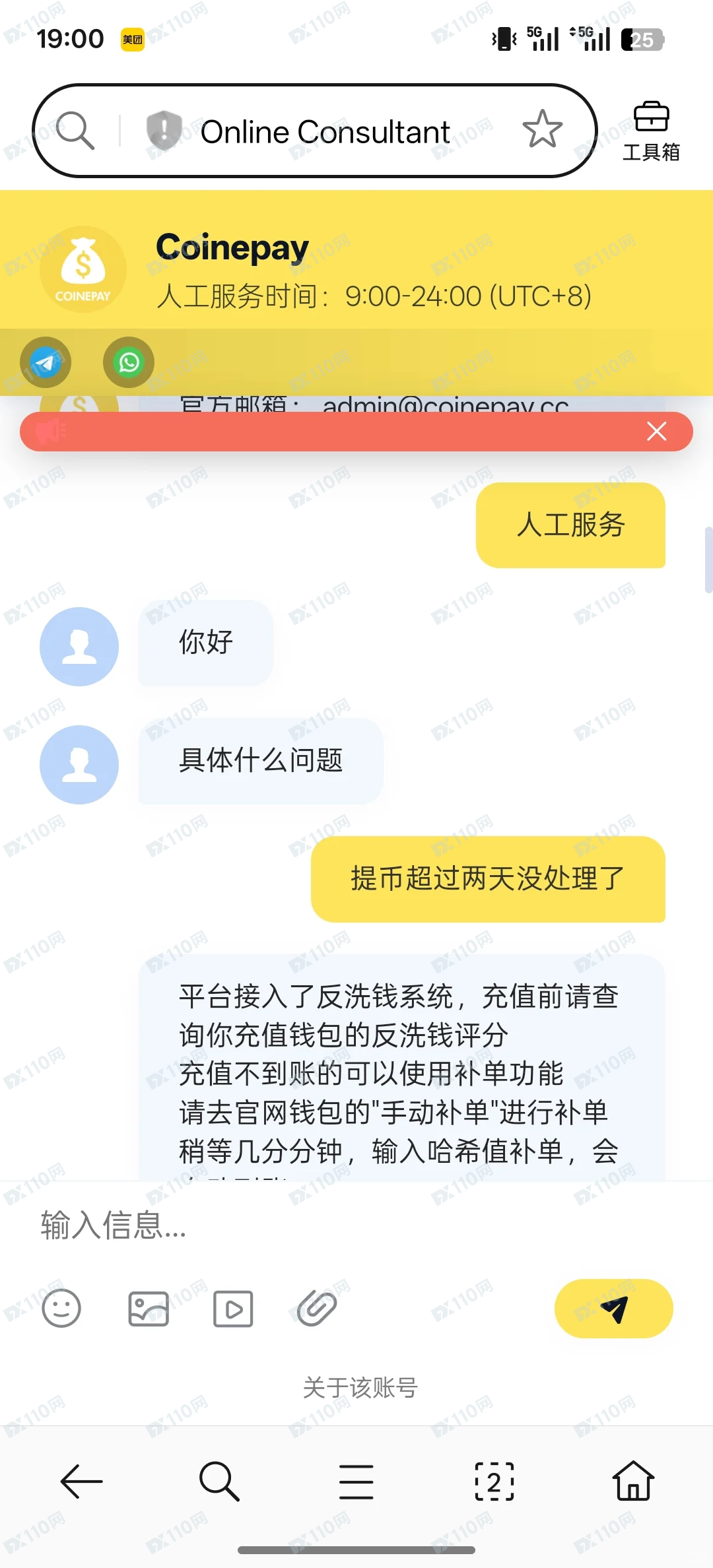Image resolution: width=713 pixels, height=1568 pixels.
Task: Open the 关于该账号 link
Action: 360,1387
